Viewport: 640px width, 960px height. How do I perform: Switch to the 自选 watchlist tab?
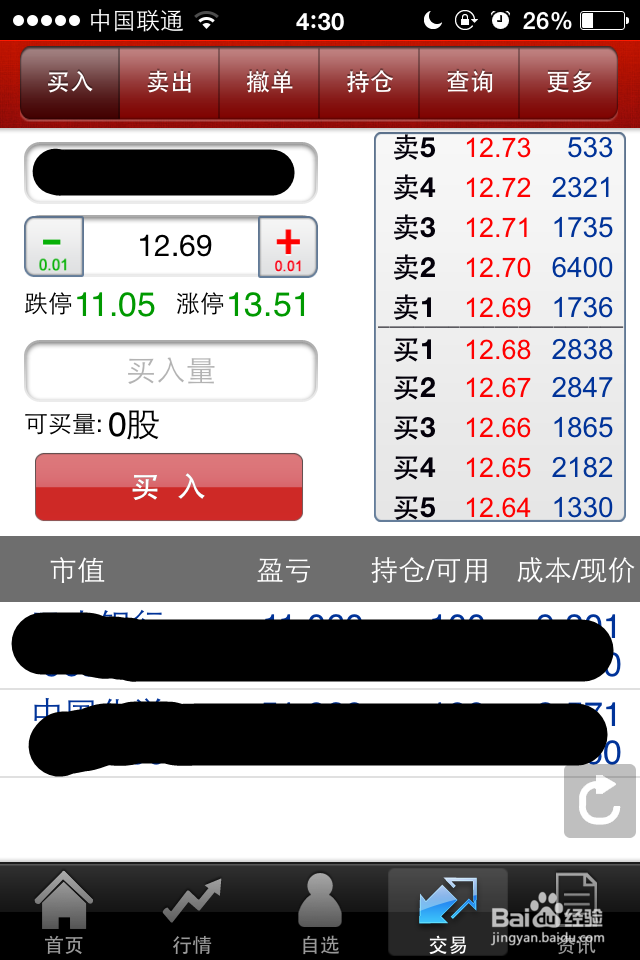320,912
